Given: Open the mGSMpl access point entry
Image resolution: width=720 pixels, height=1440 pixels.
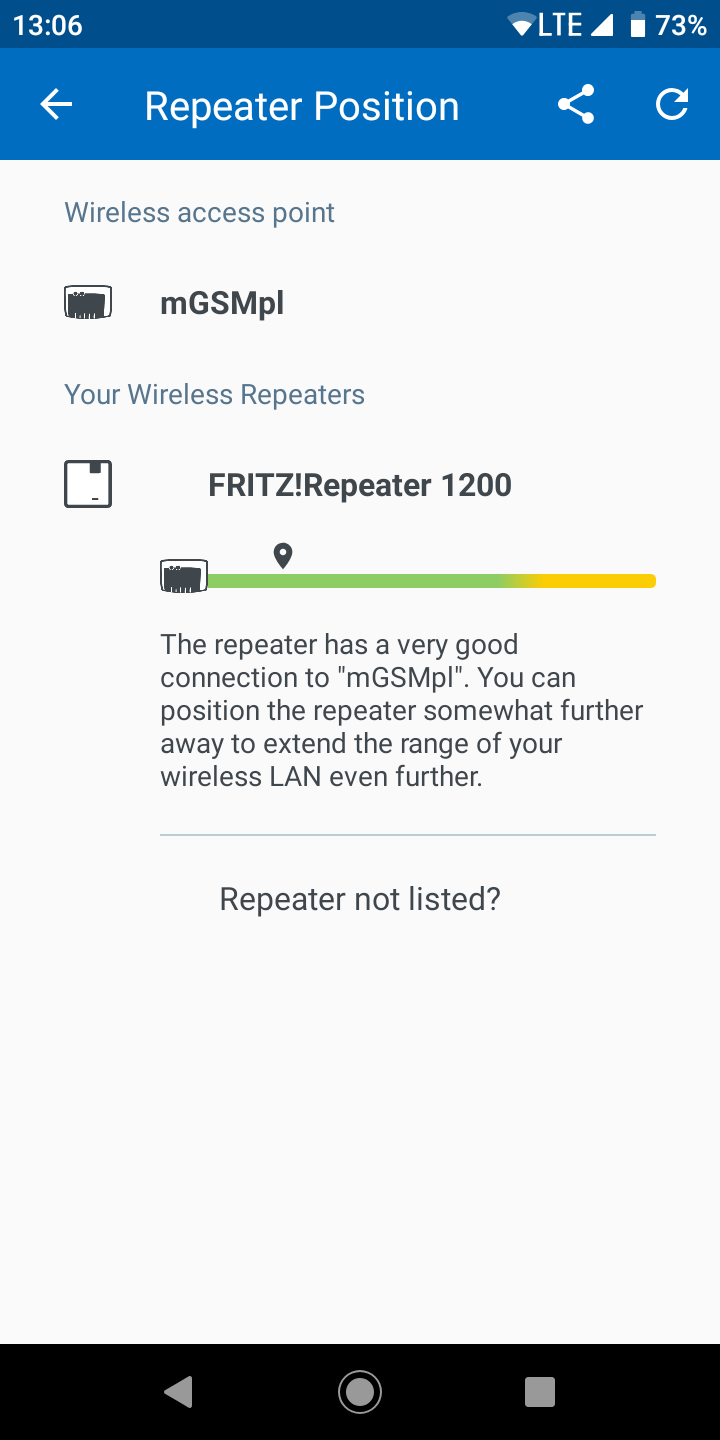Looking at the screenshot, I should [x=360, y=303].
